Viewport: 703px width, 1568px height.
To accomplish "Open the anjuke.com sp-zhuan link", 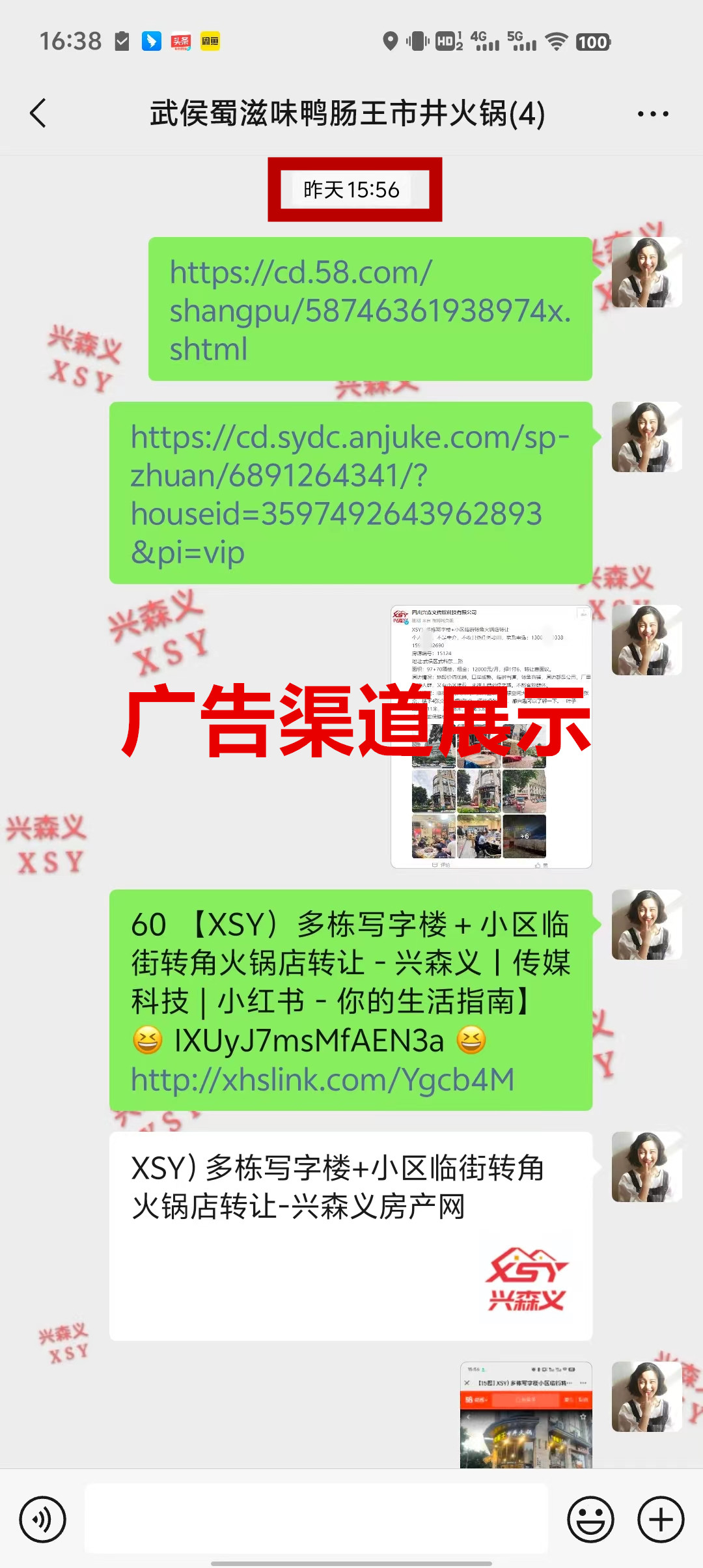I will [x=350, y=494].
